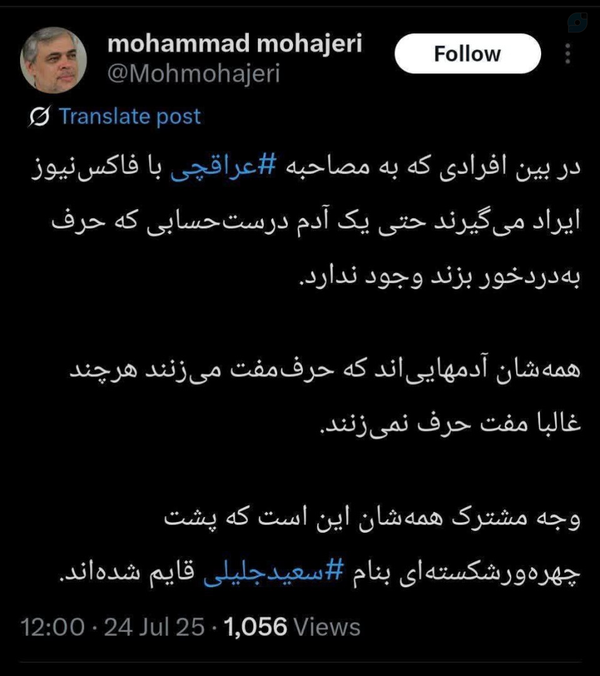The image size is (600, 676).
Task: Translate this post
Action: (x=129, y=117)
